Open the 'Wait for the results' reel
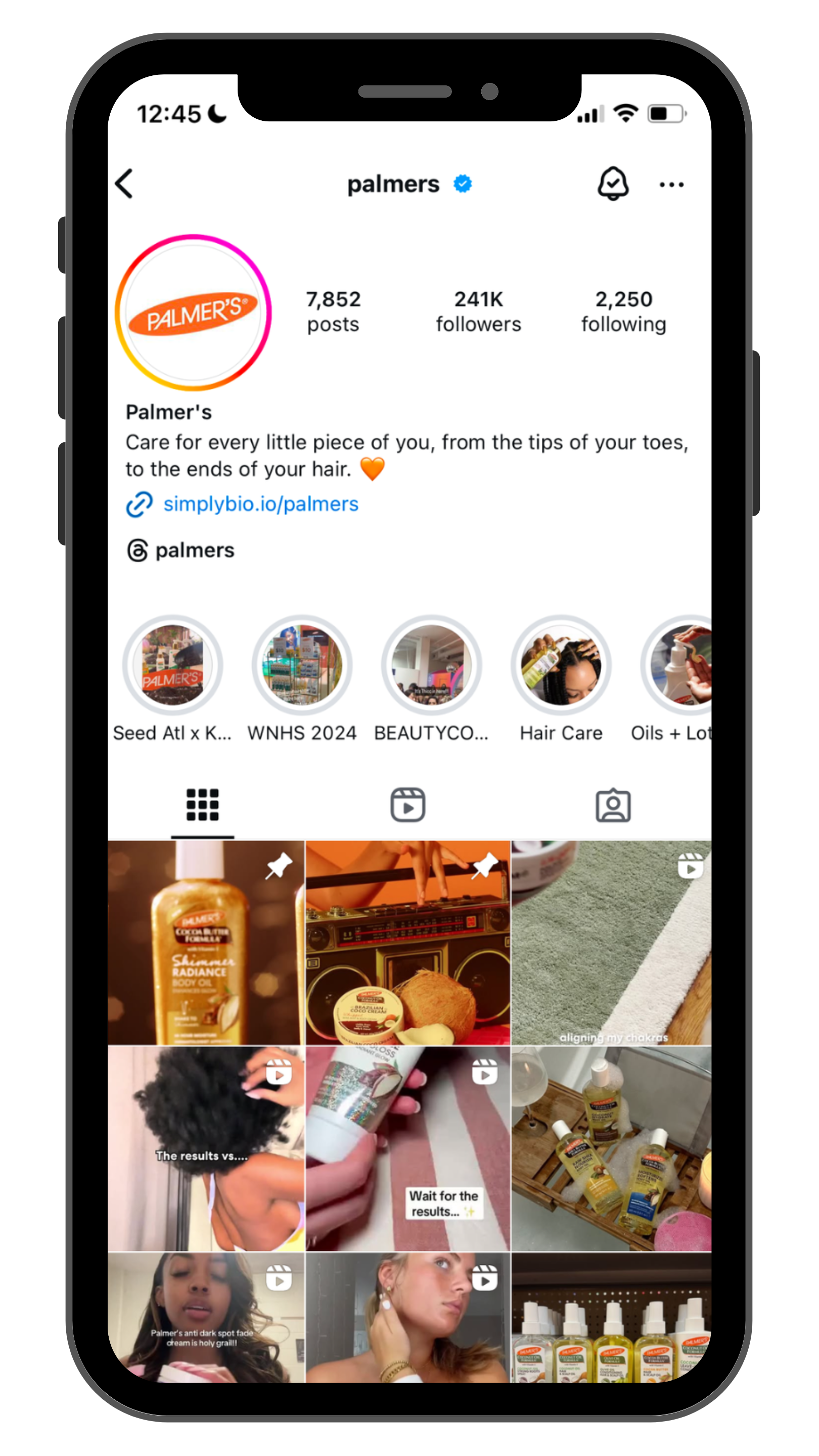 (407, 1148)
